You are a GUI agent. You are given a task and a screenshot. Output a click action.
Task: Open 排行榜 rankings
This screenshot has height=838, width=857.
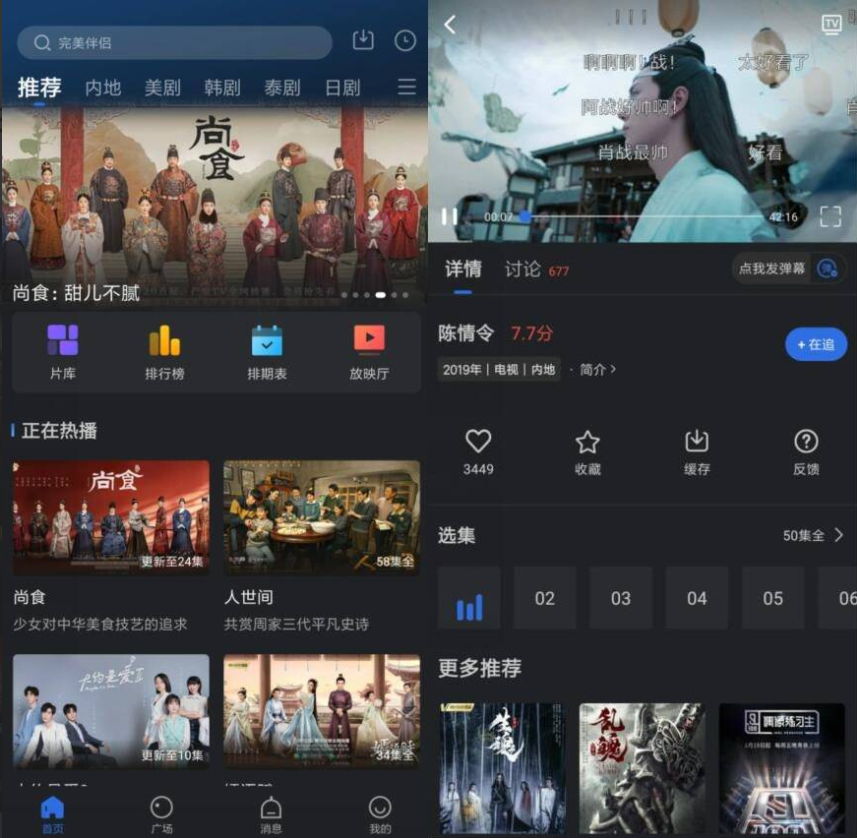click(x=165, y=352)
